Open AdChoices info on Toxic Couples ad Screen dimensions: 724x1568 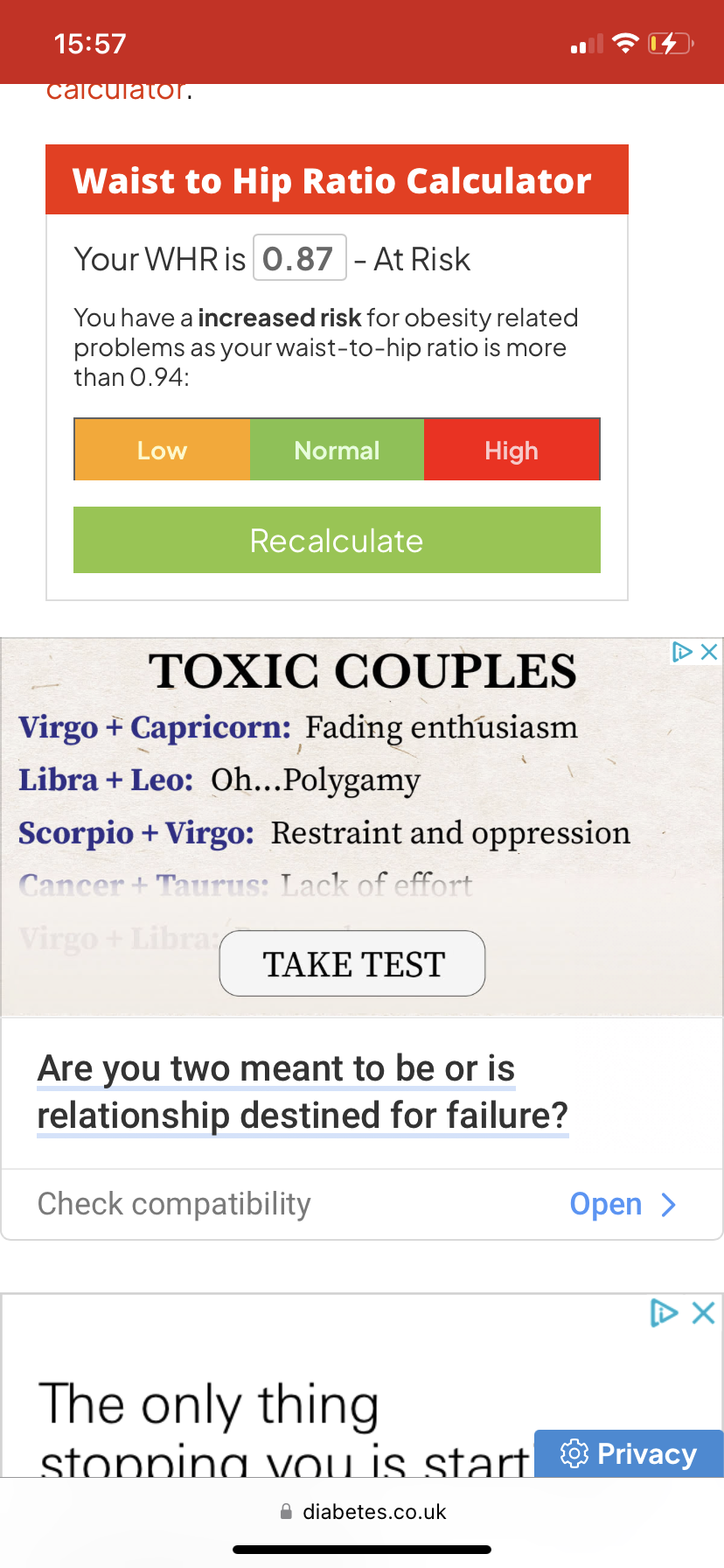682,652
